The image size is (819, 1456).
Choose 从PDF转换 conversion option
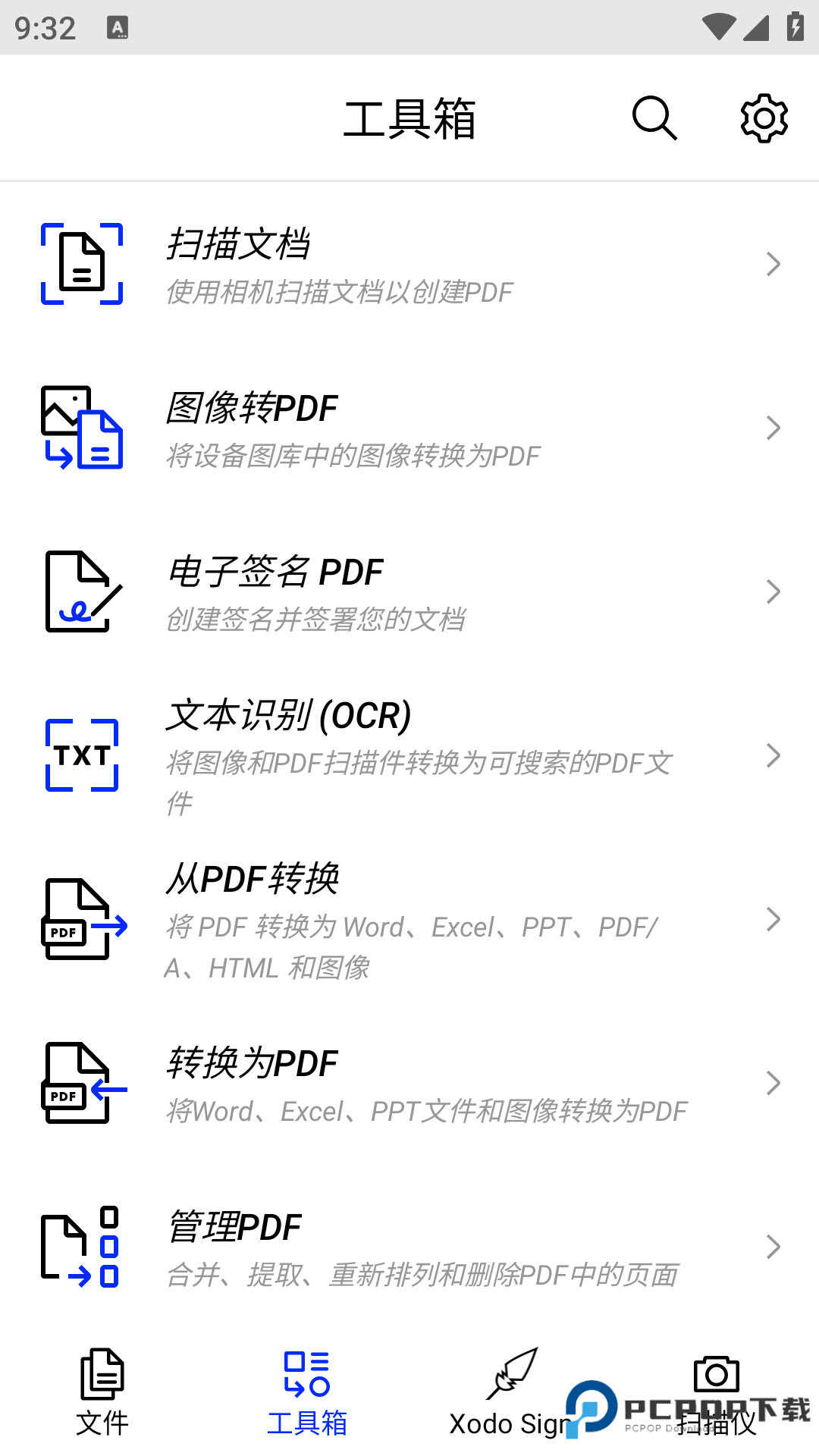click(x=409, y=920)
